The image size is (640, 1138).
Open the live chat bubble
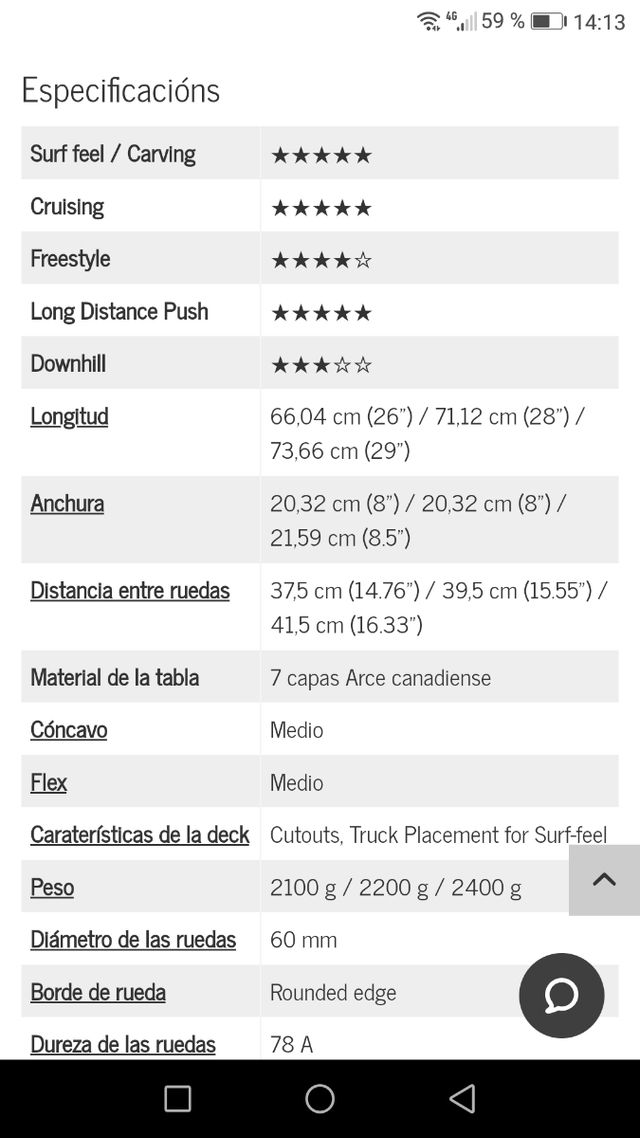point(561,995)
